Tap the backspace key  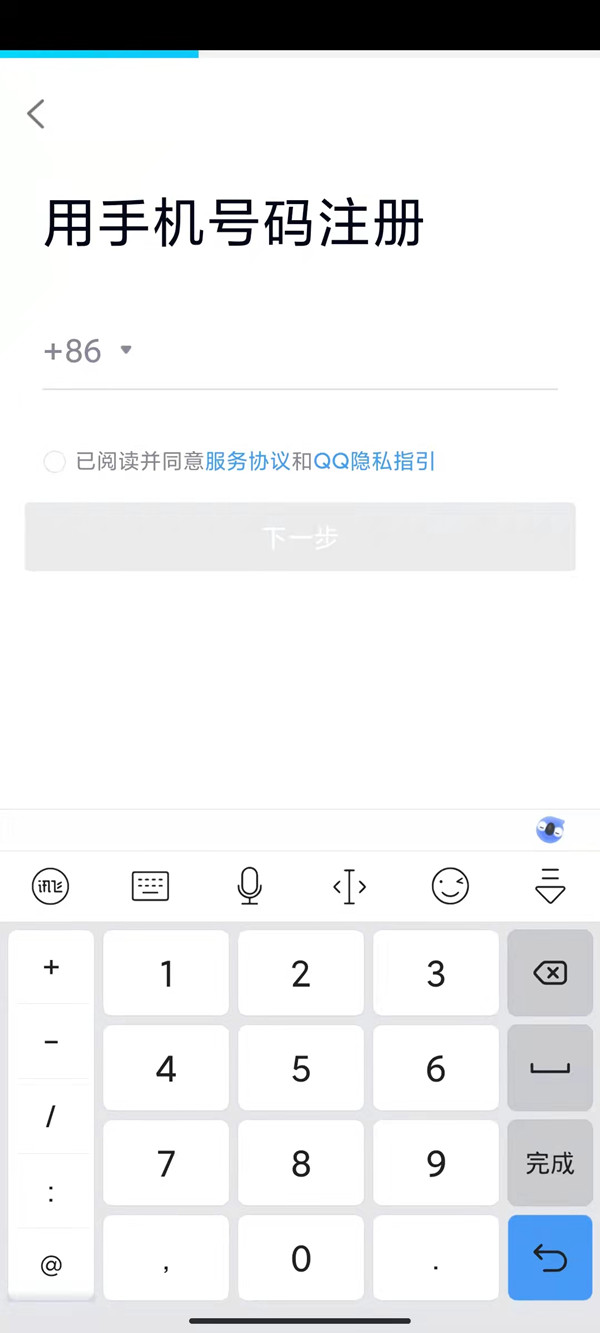point(550,973)
